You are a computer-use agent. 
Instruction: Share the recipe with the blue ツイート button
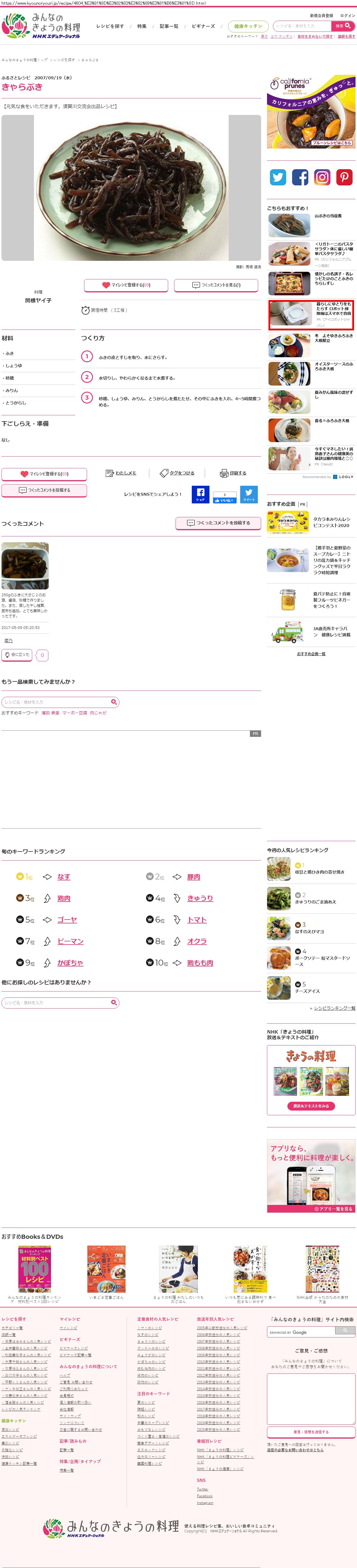[248, 494]
